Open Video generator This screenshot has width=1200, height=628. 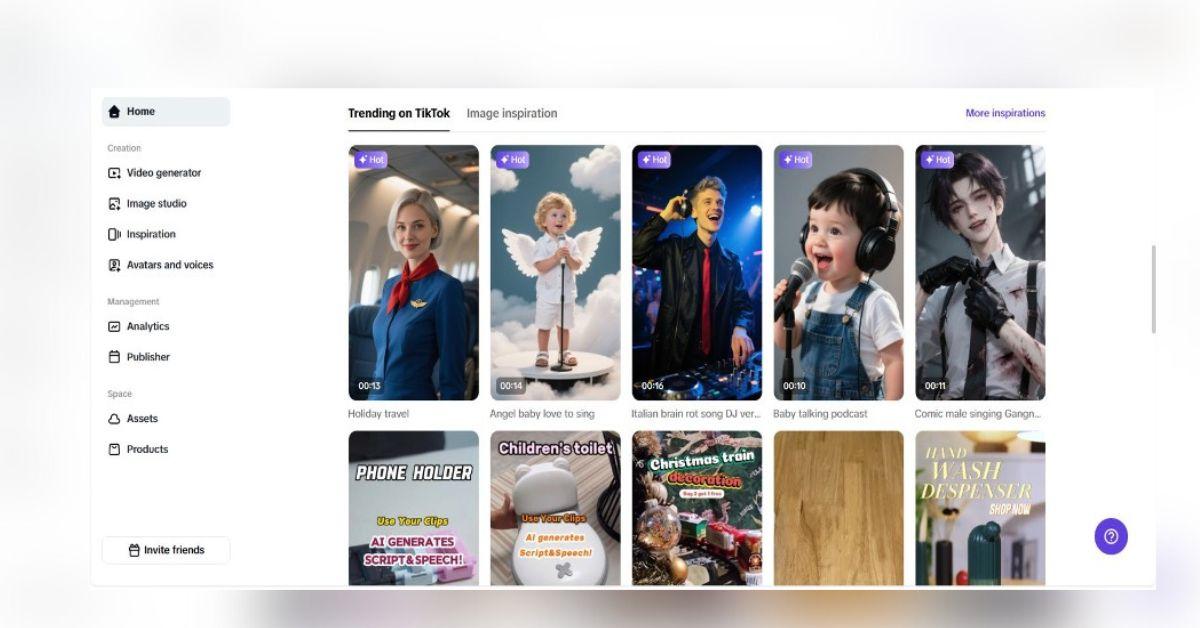tap(163, 173)
